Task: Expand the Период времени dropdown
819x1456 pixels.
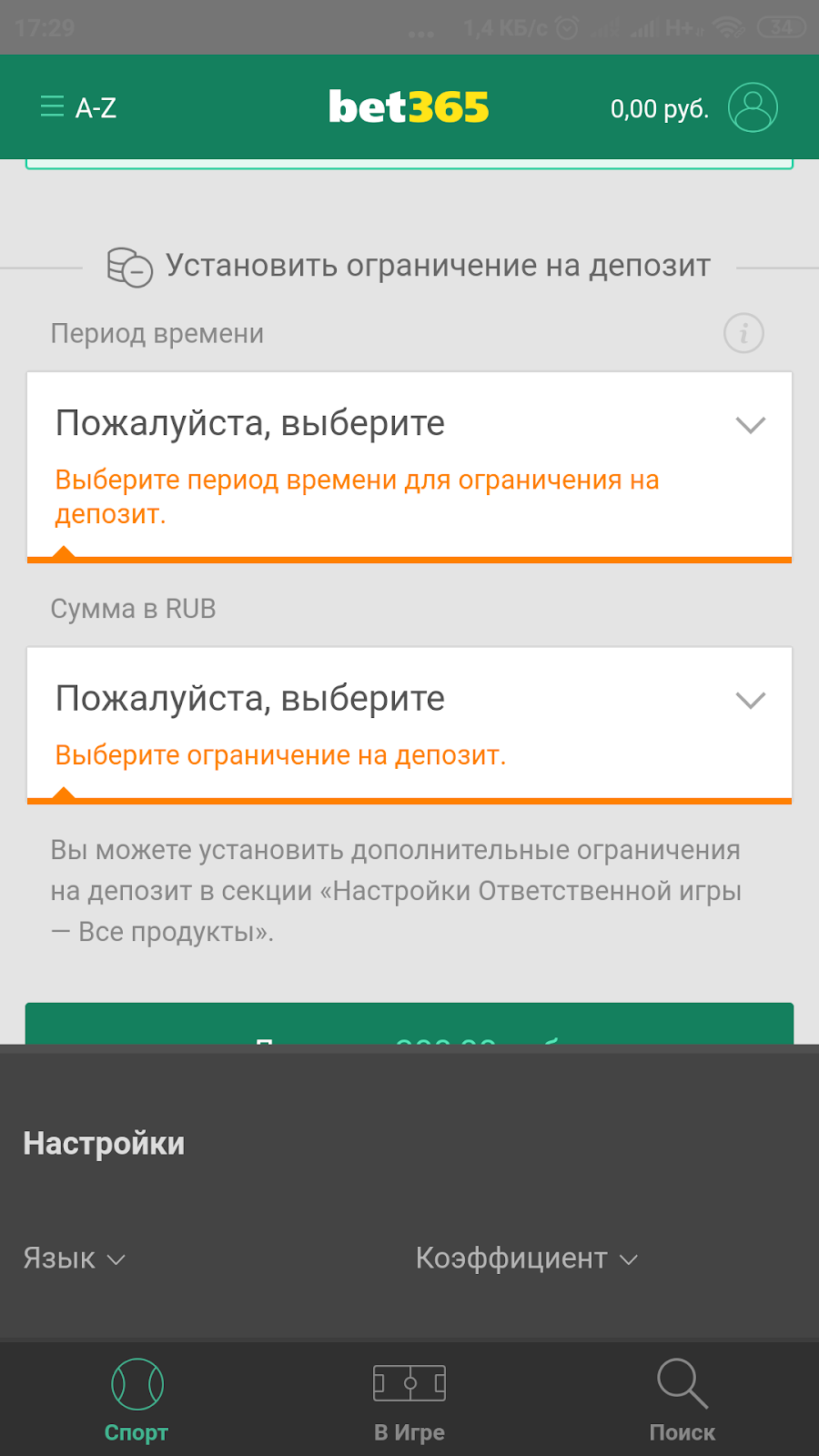Action: click(x=409, y=425)
